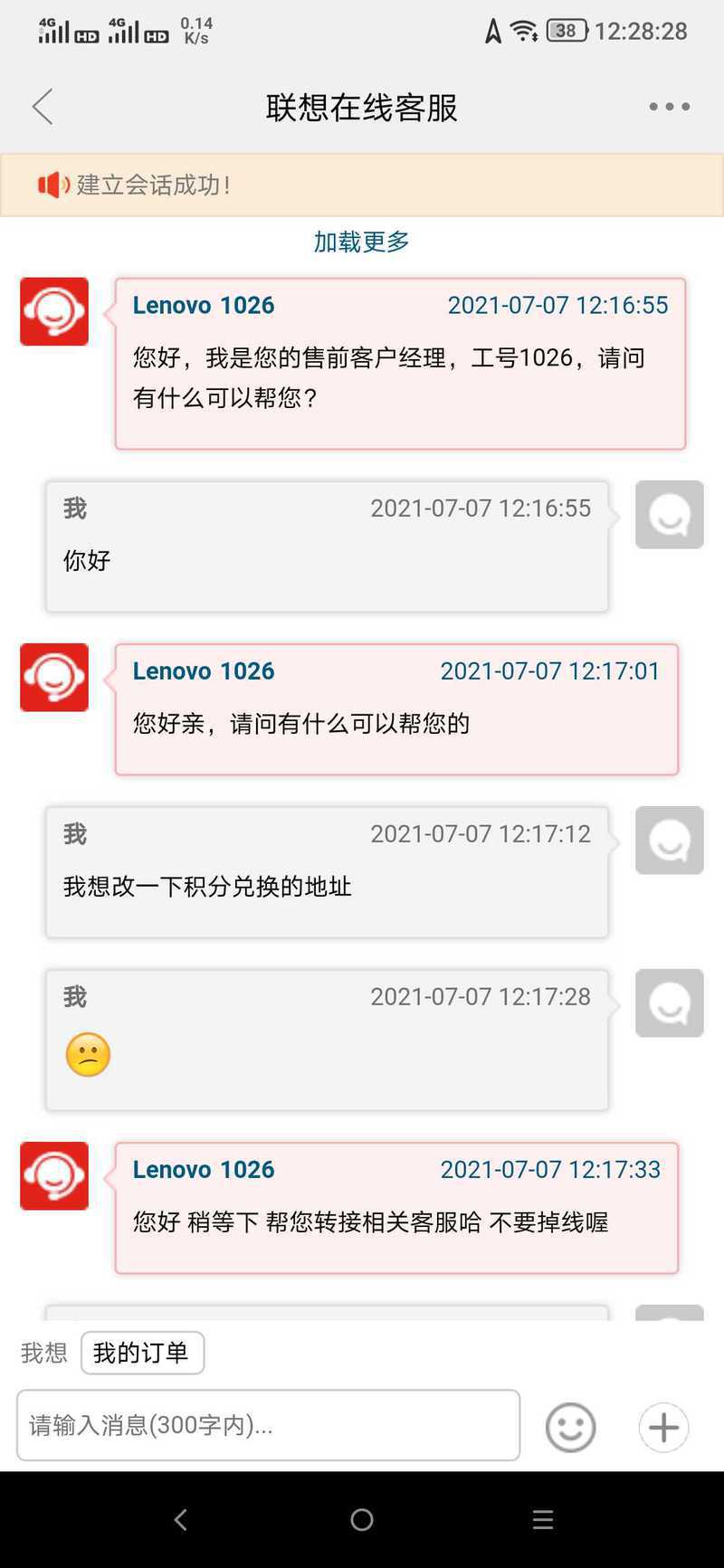Go back using the header arrow
The width and height of the screenshot is (724, 1568).
43,107
